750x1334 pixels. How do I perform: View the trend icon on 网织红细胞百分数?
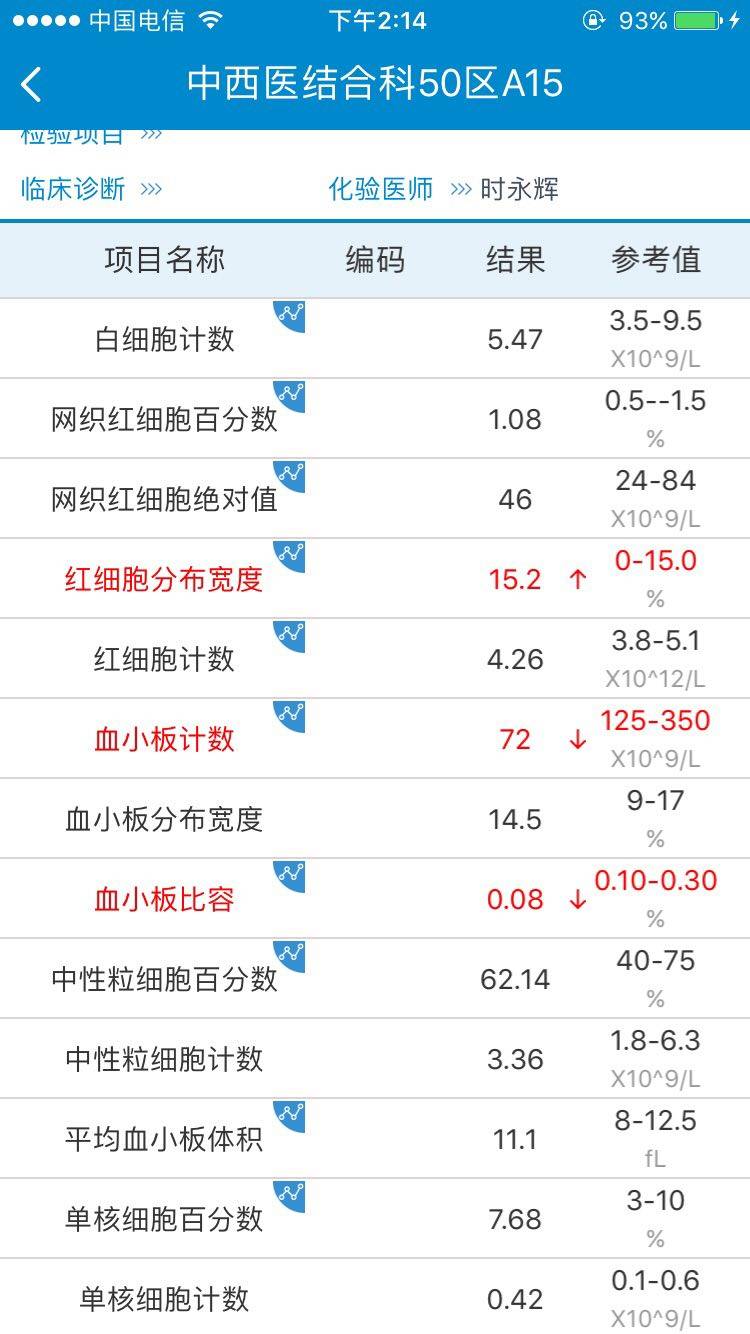pyautogui.click(x=291, y=393)
